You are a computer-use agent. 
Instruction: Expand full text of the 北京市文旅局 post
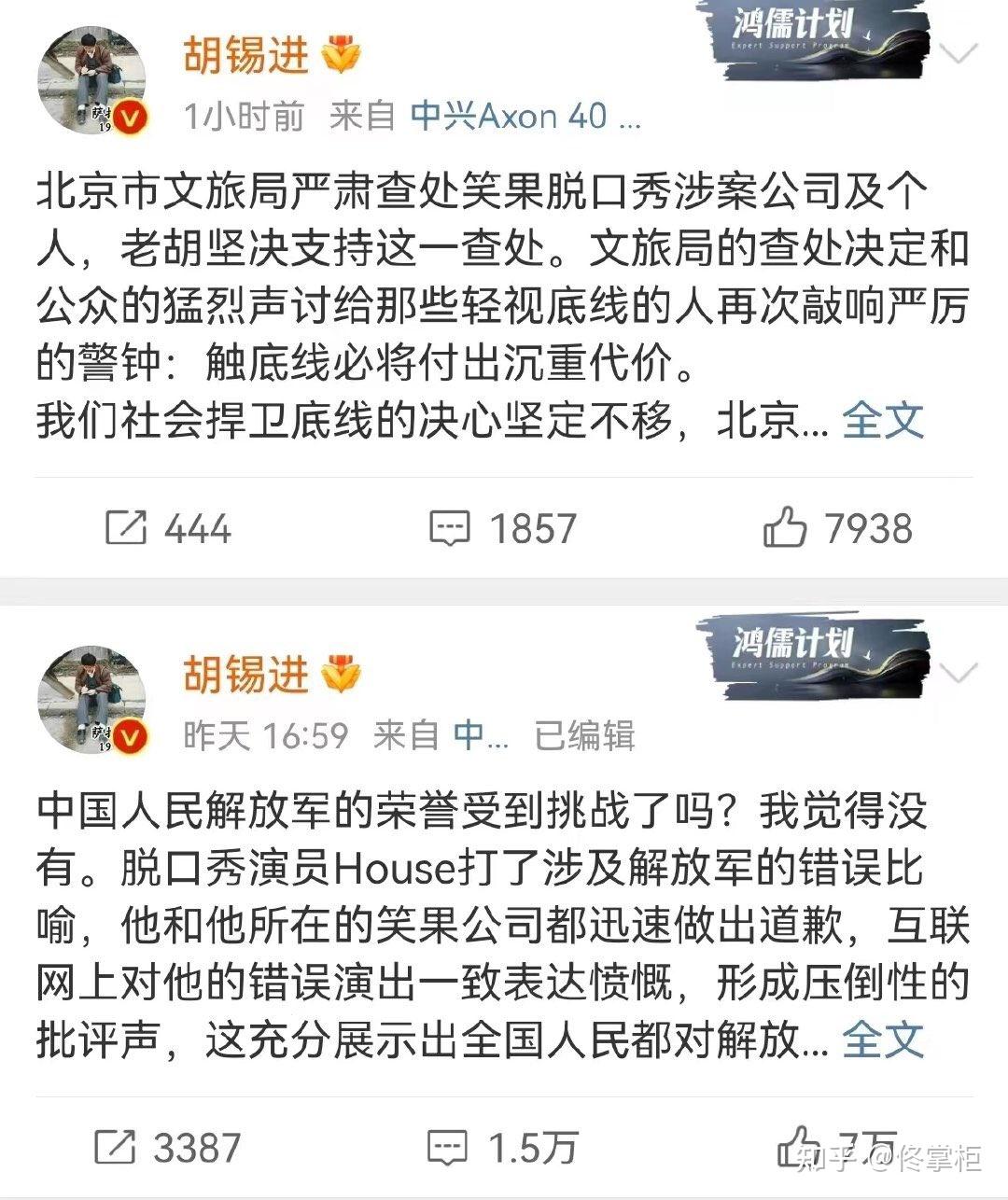tap(882, 421)
